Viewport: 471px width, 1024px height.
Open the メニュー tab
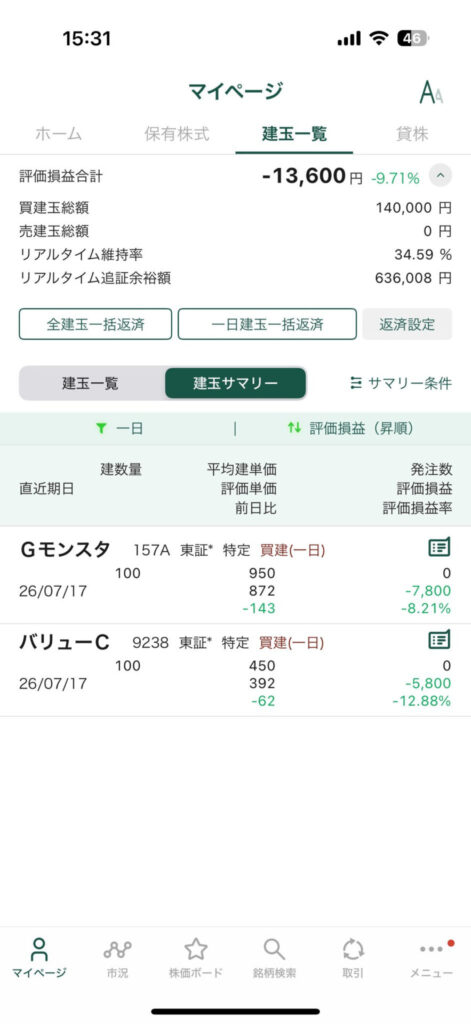tap(431, 958)
